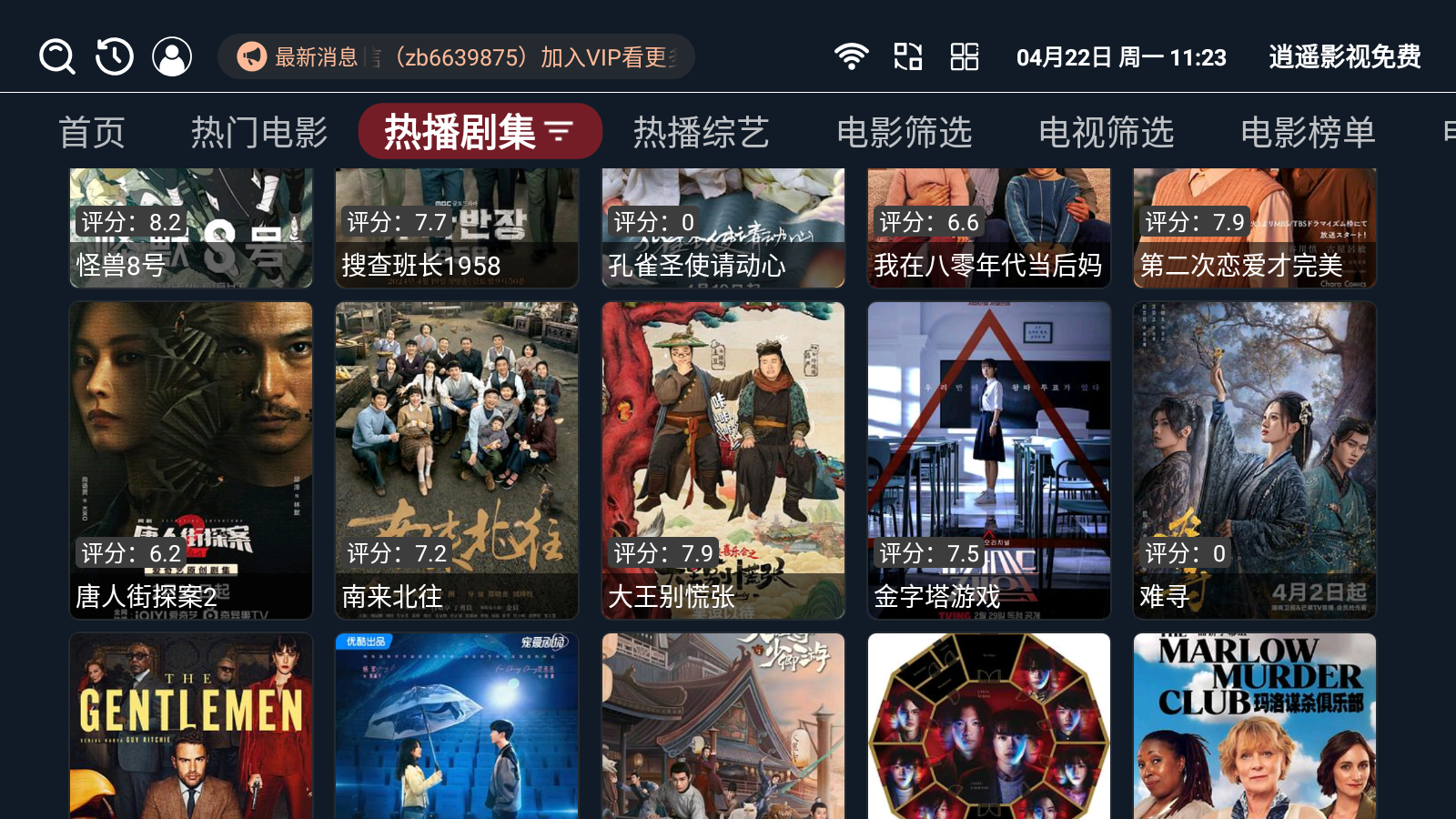Show the 电影榜单 tab
The image size is (1456, 819).
pyautogui.click(x=1309, y=132)
